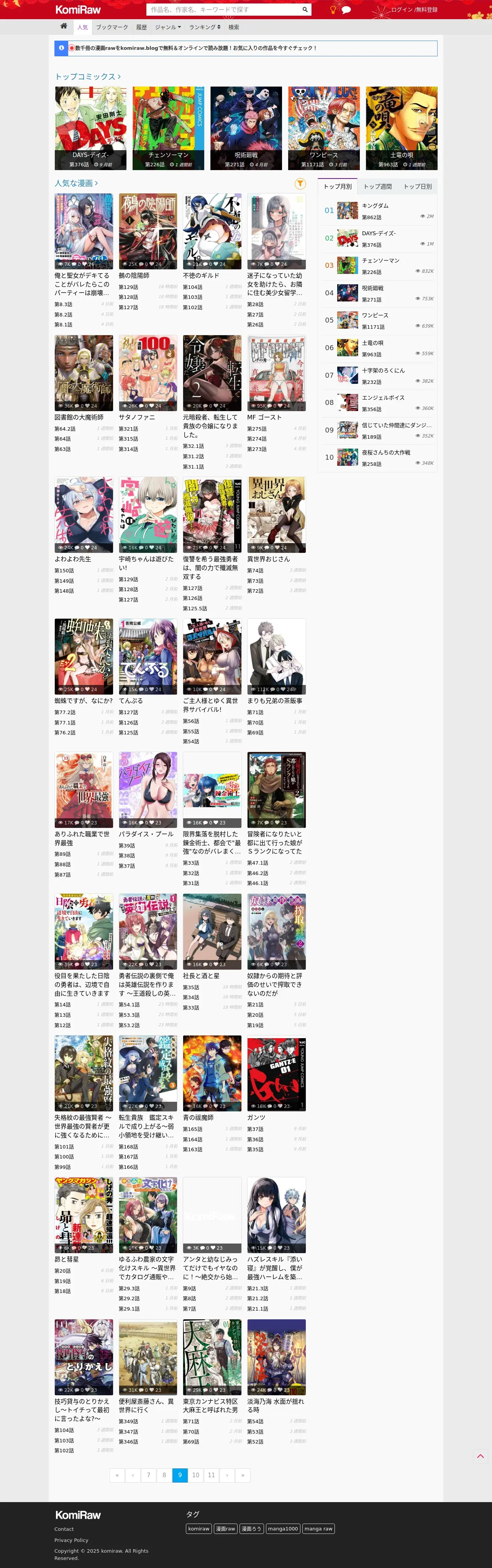Open the filter icon beside 人気な漫画

click(300, 183)
